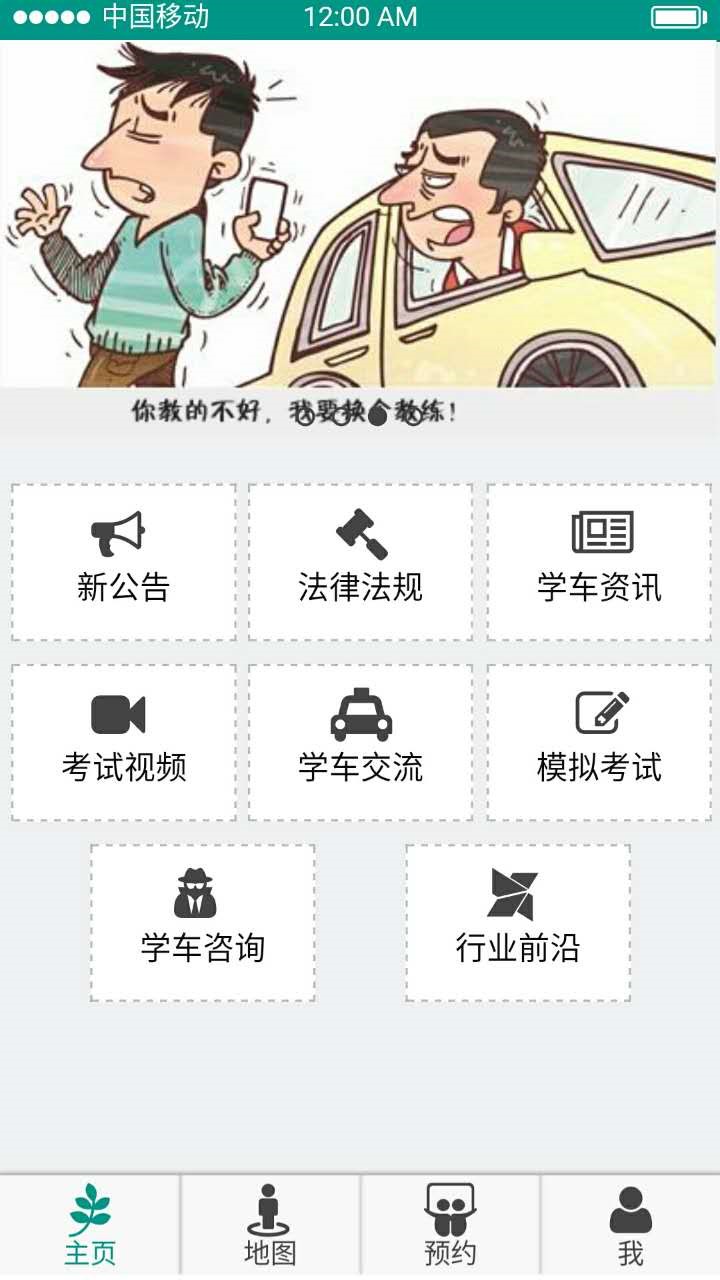Switch to the 我 profile tab
The height and width of the screenshot is (1280, 720).
(x=630, y=1226)
